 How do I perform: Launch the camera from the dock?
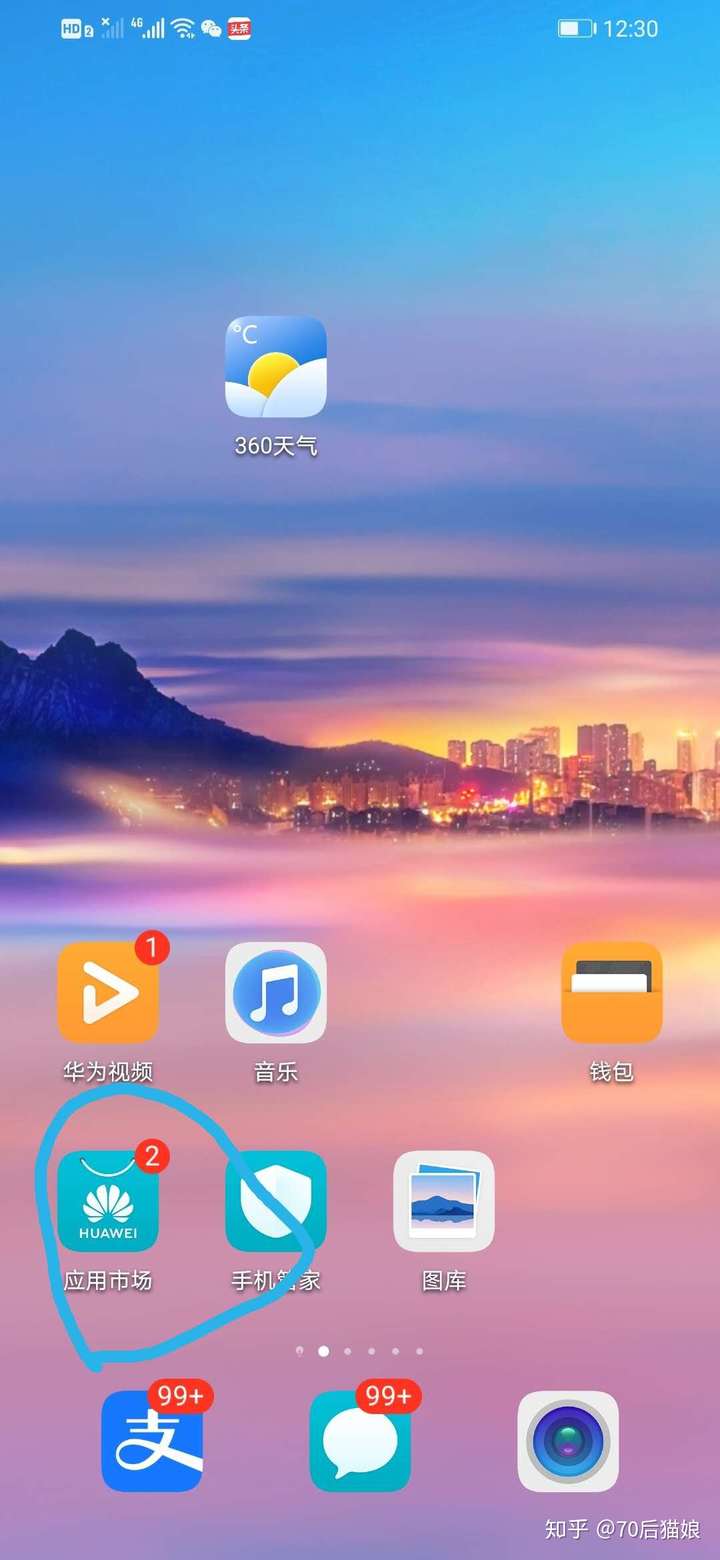click(567, 1441)
